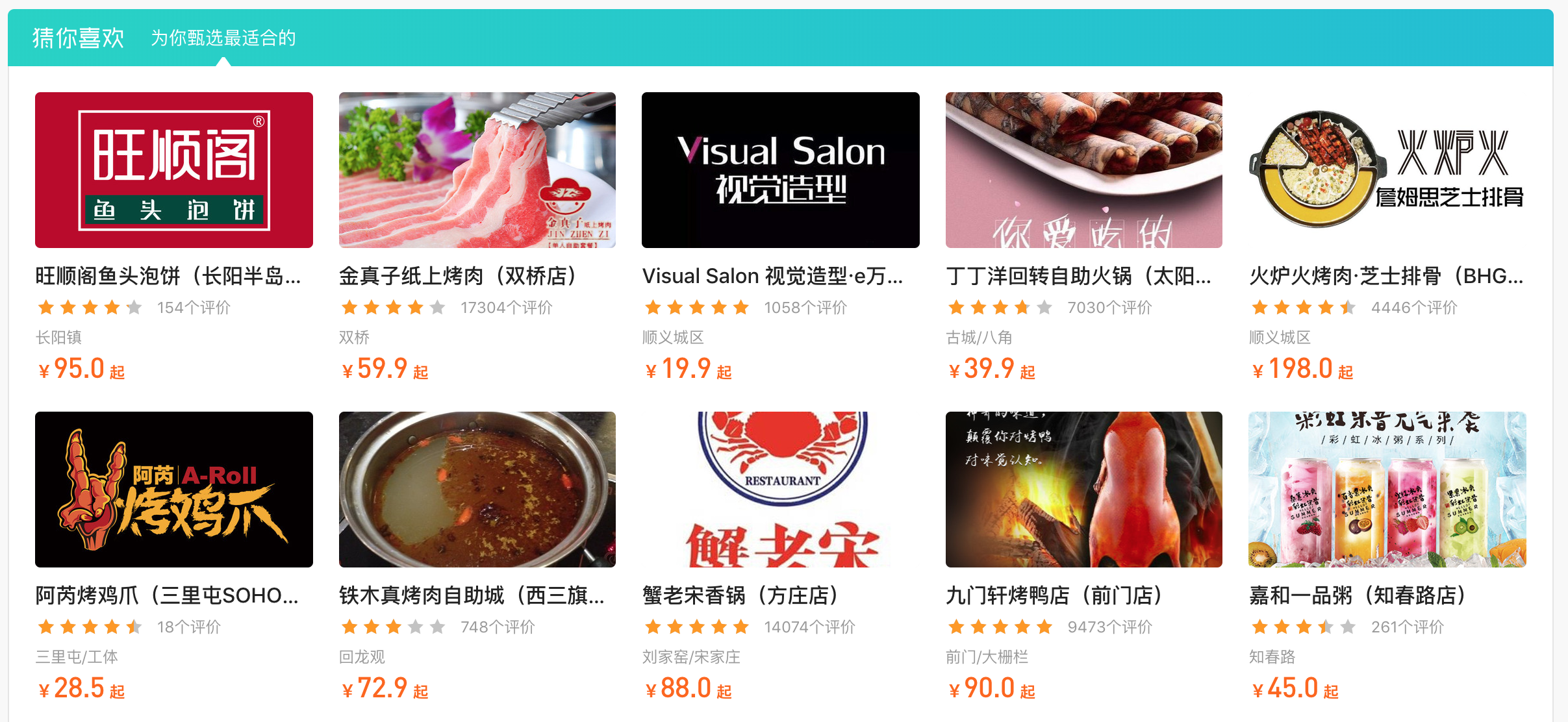View Visual Salon 视觉造型 listing
Image resolution: width=1568 pixels, height=722 pixels.
780,170
